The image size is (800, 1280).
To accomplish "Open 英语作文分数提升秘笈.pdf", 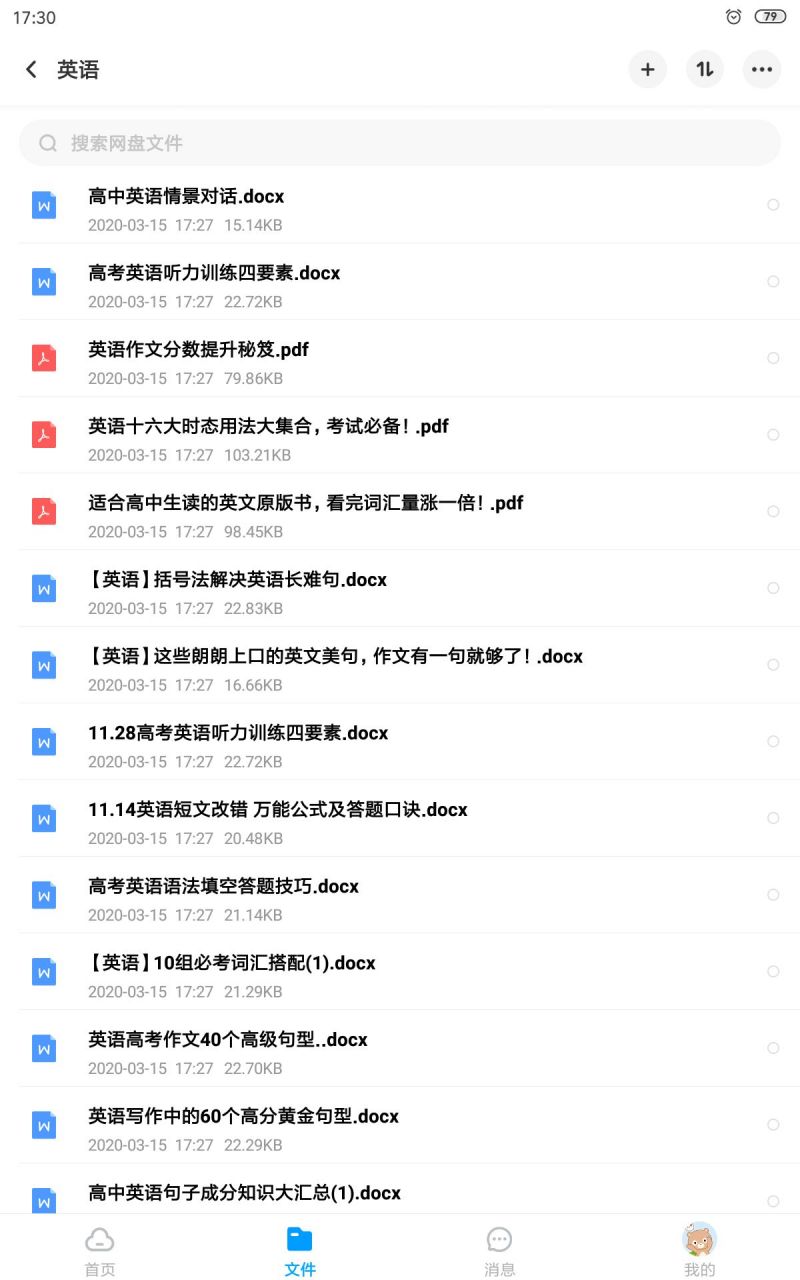I will point(400,362).
